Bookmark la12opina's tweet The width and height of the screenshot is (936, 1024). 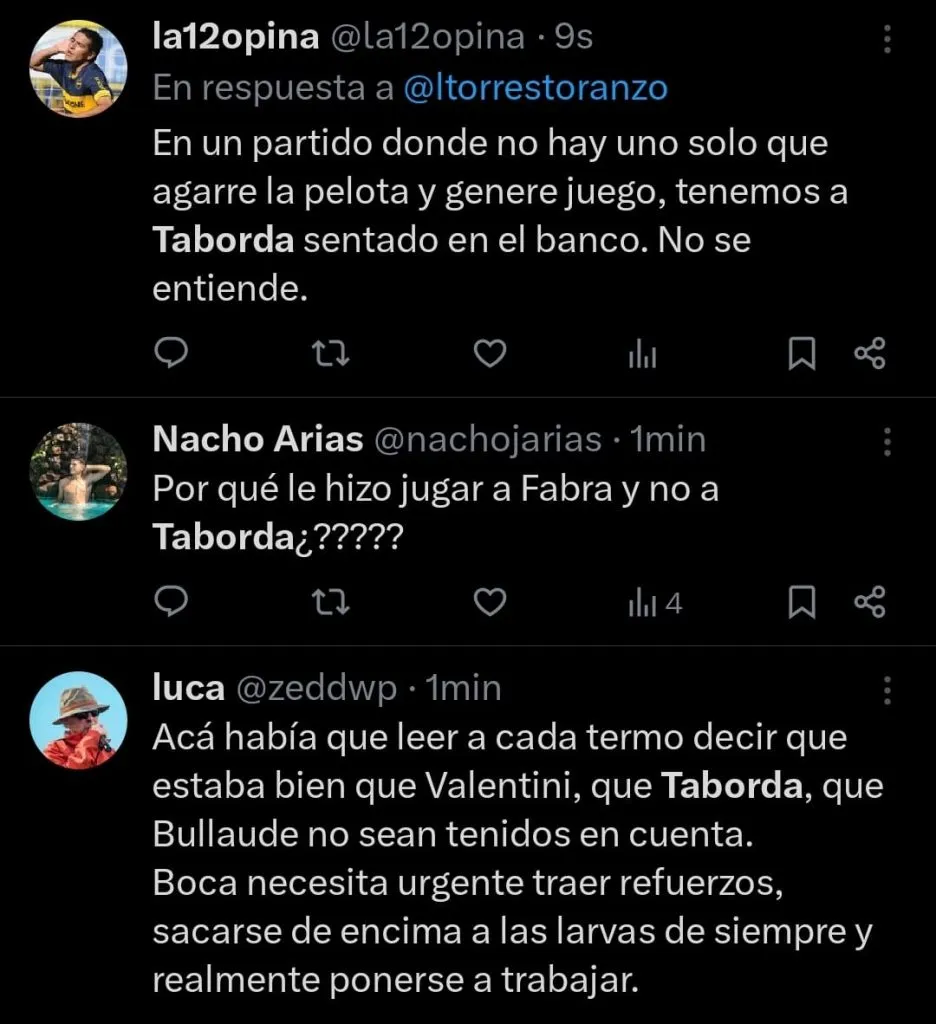tap(801, 354)
